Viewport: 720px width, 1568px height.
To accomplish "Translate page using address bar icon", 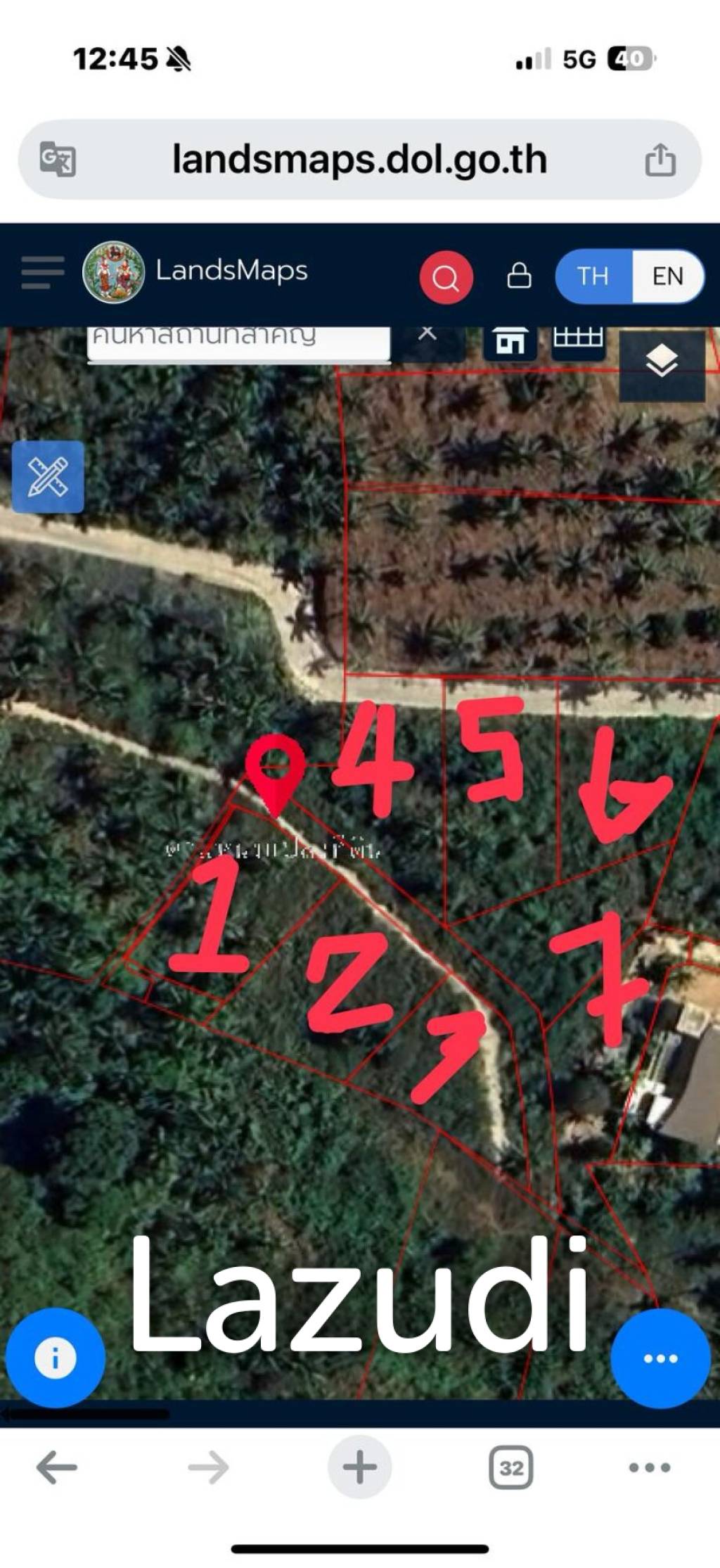I will 58,159.
